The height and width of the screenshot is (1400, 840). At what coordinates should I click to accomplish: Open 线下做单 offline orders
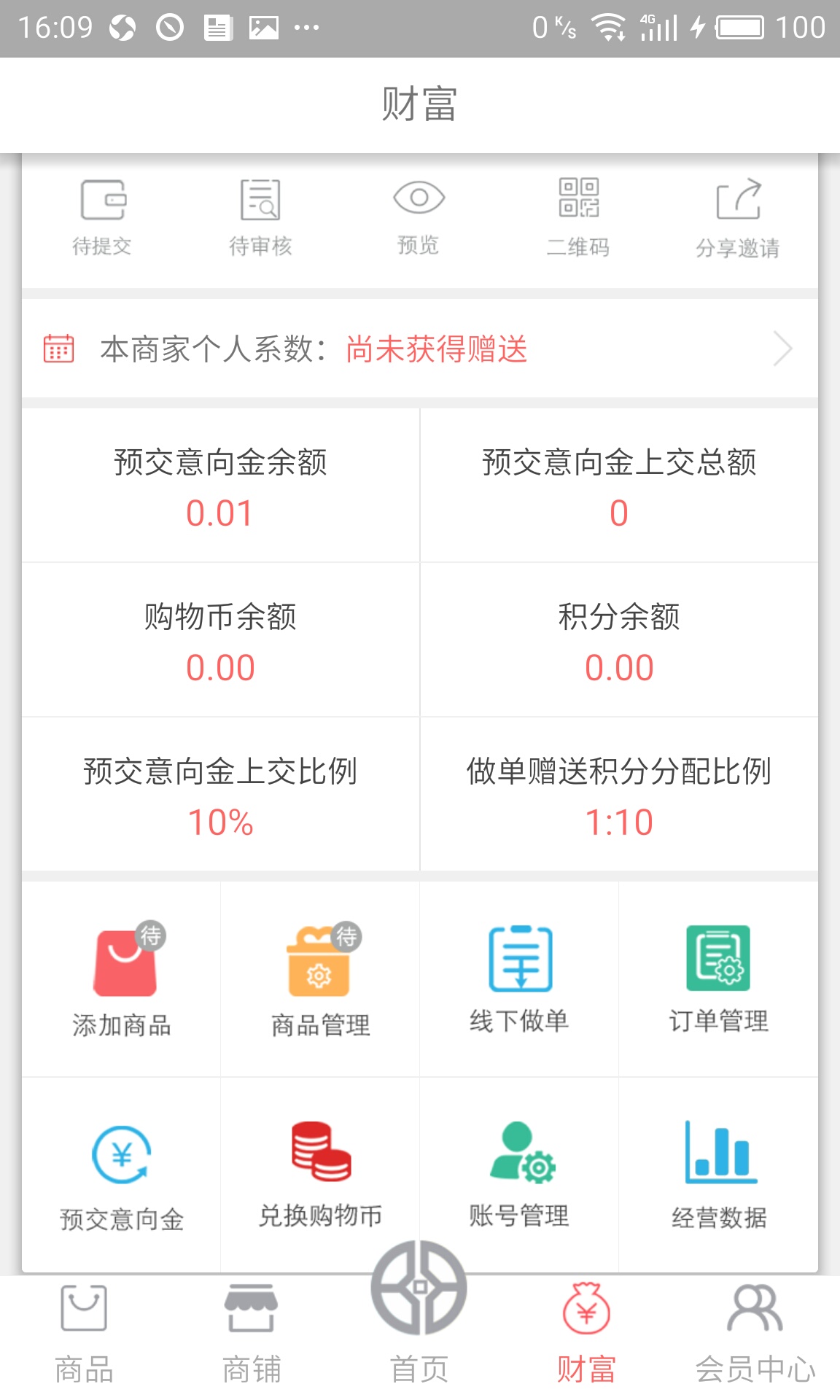click(519, 979)
